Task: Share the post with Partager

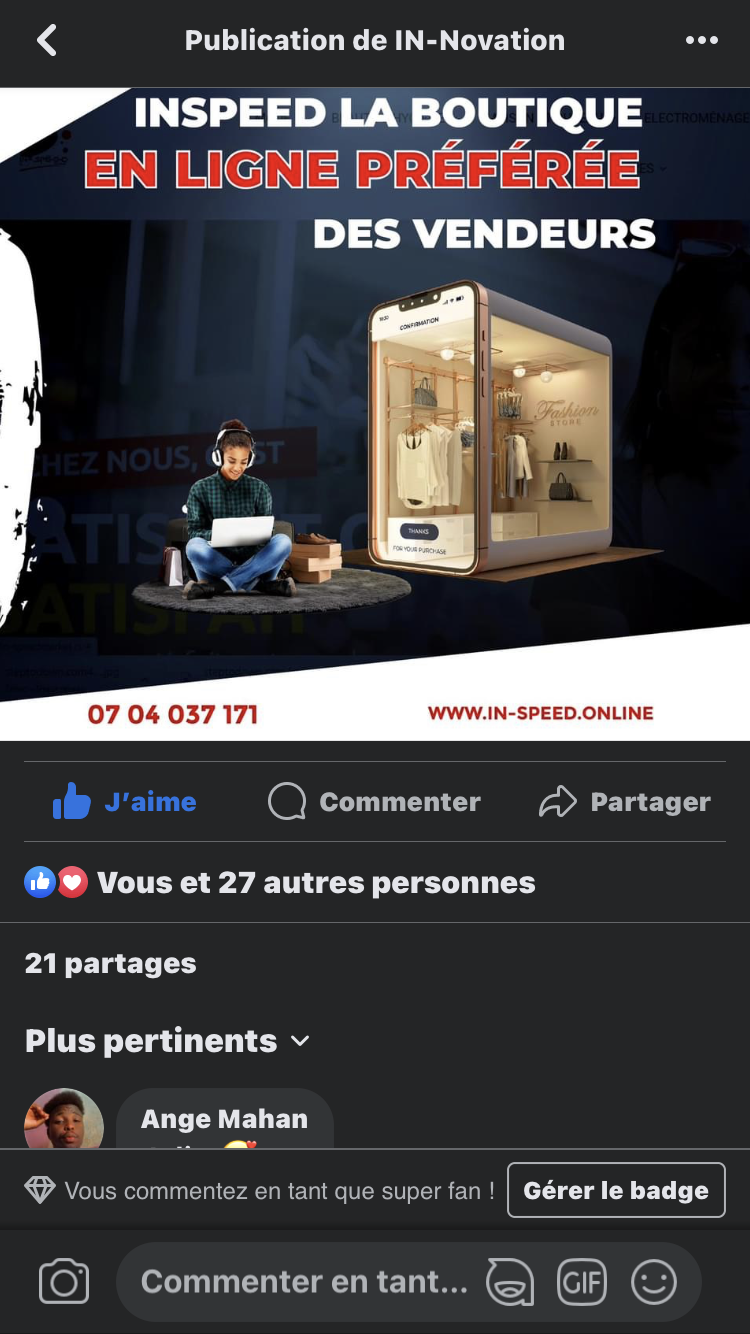Action: 625,802
